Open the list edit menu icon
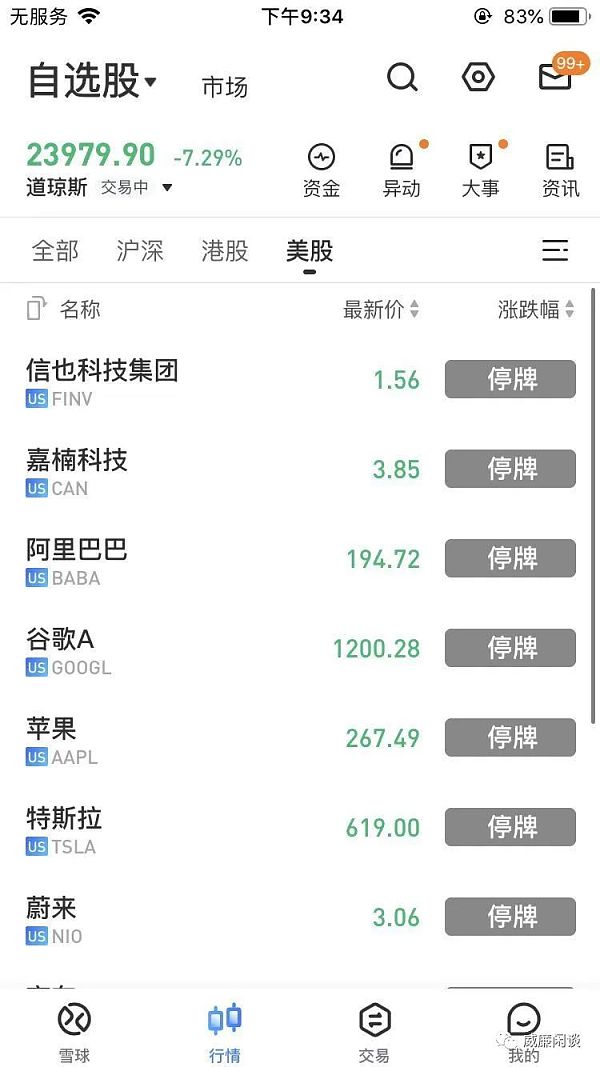600x1067 pixels. [555, 250]
